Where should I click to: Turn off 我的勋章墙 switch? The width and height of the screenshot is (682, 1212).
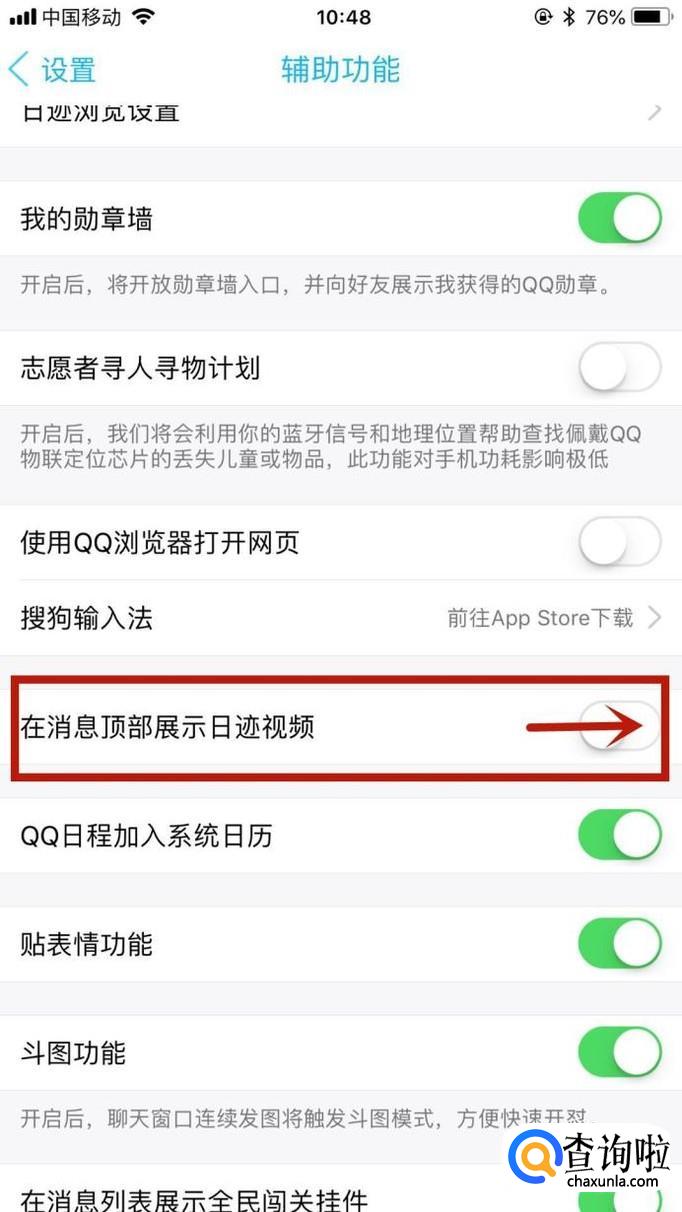(619, 219)
